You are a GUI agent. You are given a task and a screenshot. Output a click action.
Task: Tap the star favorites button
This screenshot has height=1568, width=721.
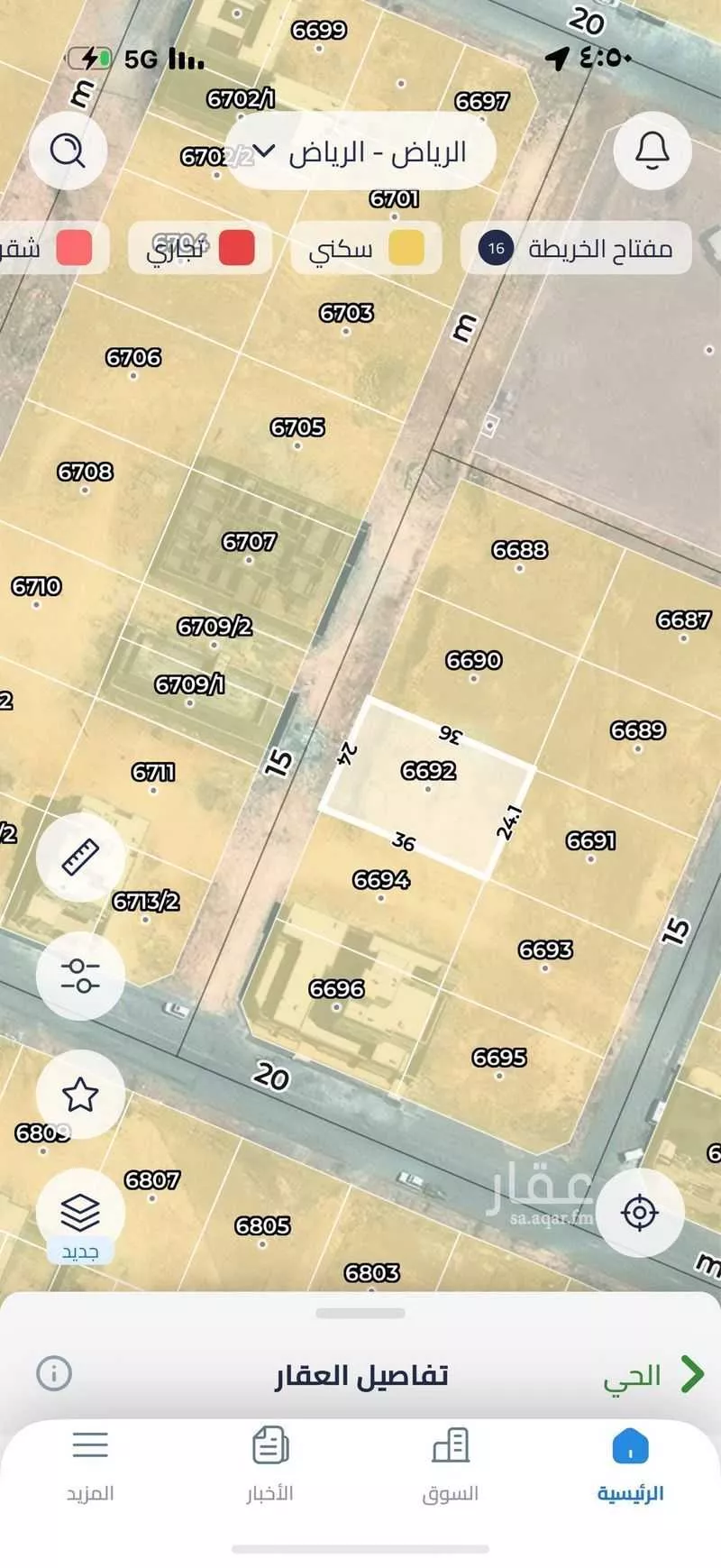point(80,1095)
